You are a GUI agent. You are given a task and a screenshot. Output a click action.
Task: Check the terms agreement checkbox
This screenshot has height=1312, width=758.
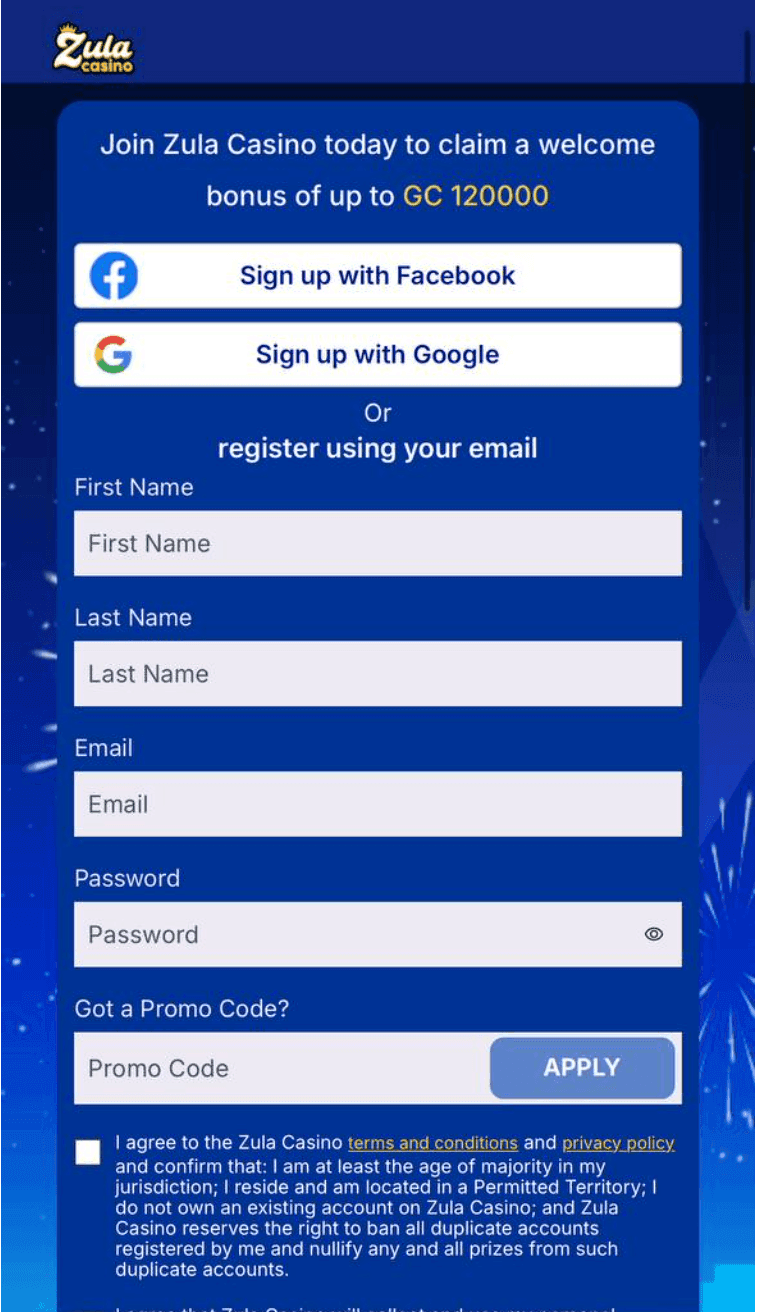pos(88,1152)
